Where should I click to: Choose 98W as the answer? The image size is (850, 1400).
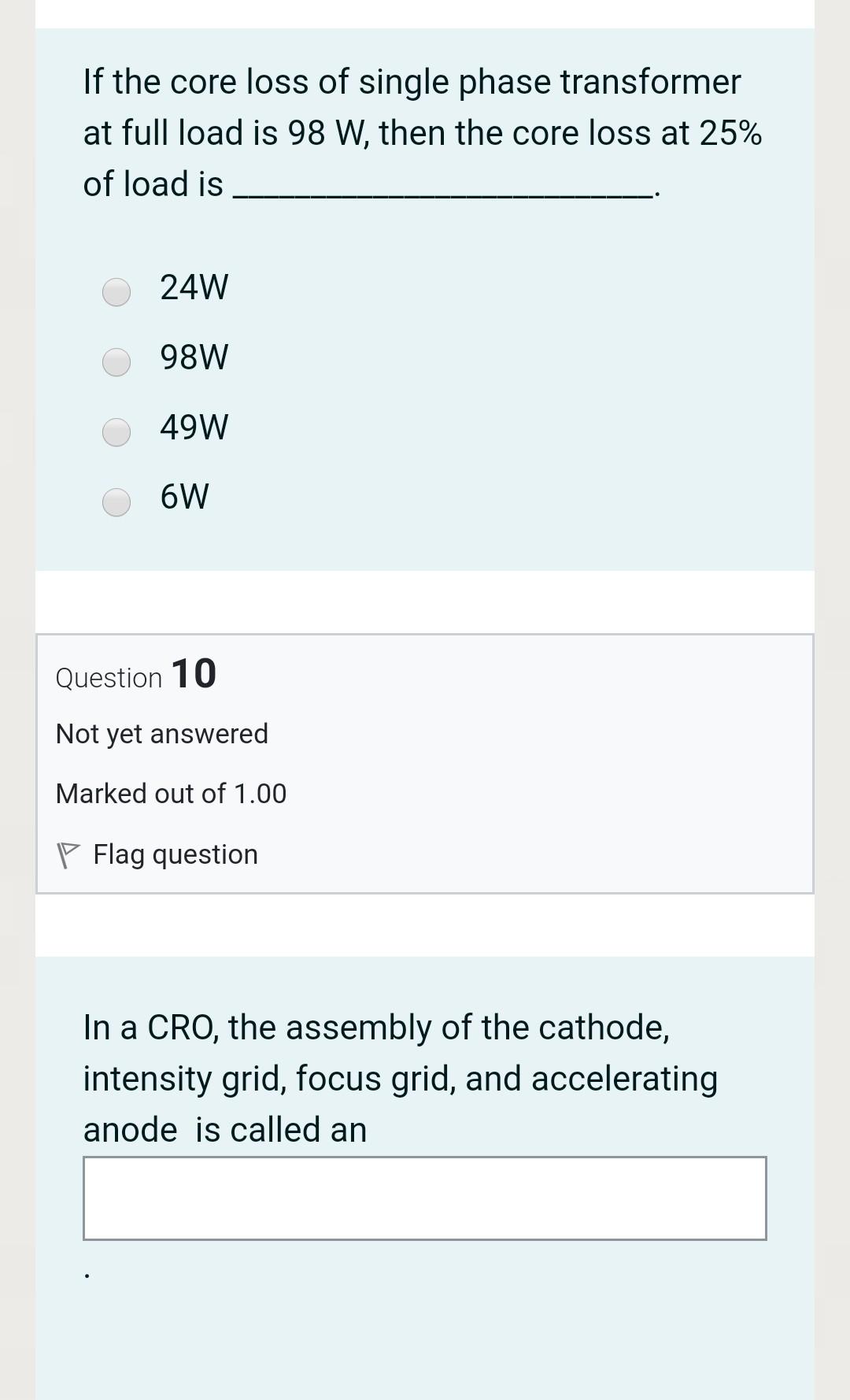[117, 362]
